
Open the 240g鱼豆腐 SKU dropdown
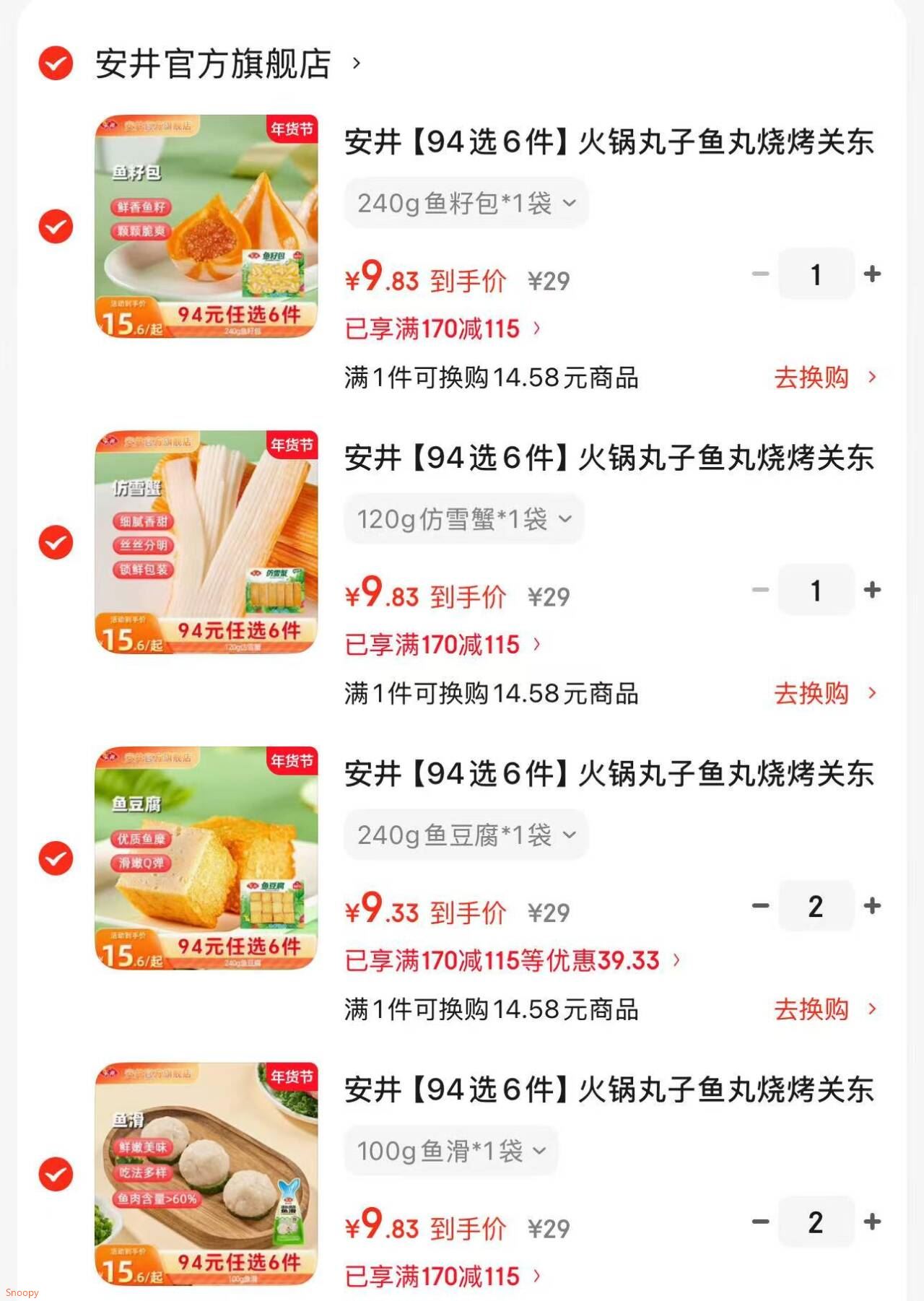(x=466, y=834)
